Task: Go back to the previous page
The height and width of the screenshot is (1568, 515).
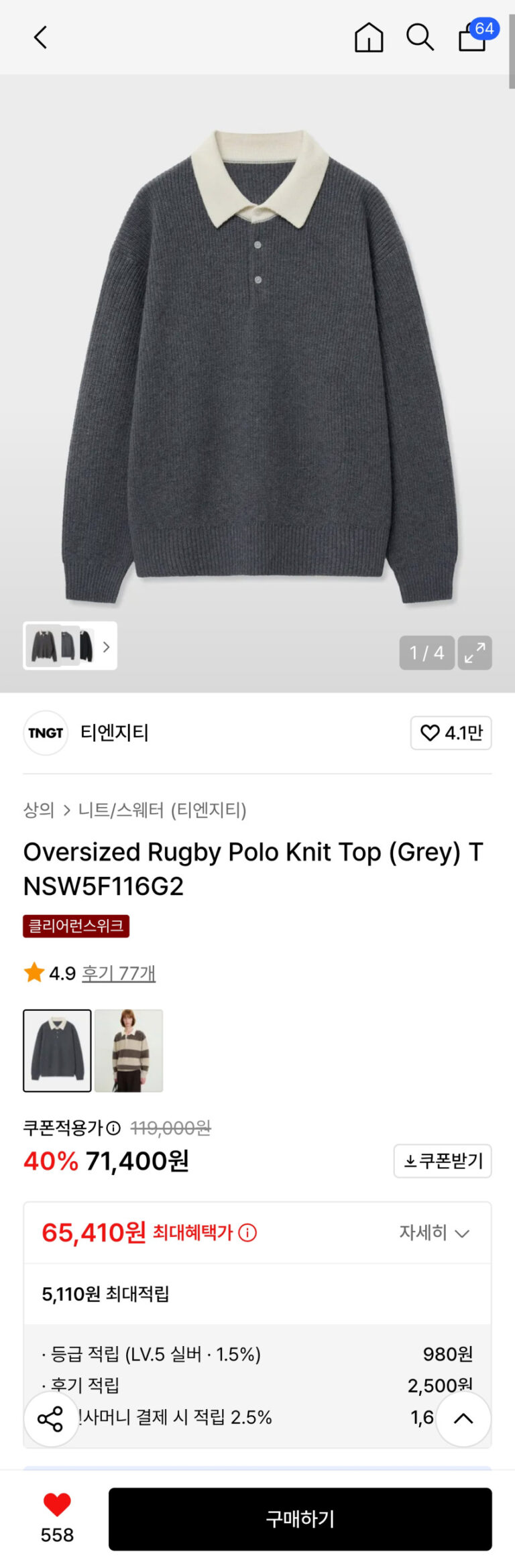Action: pyautogui.click(x=40, y=38)
